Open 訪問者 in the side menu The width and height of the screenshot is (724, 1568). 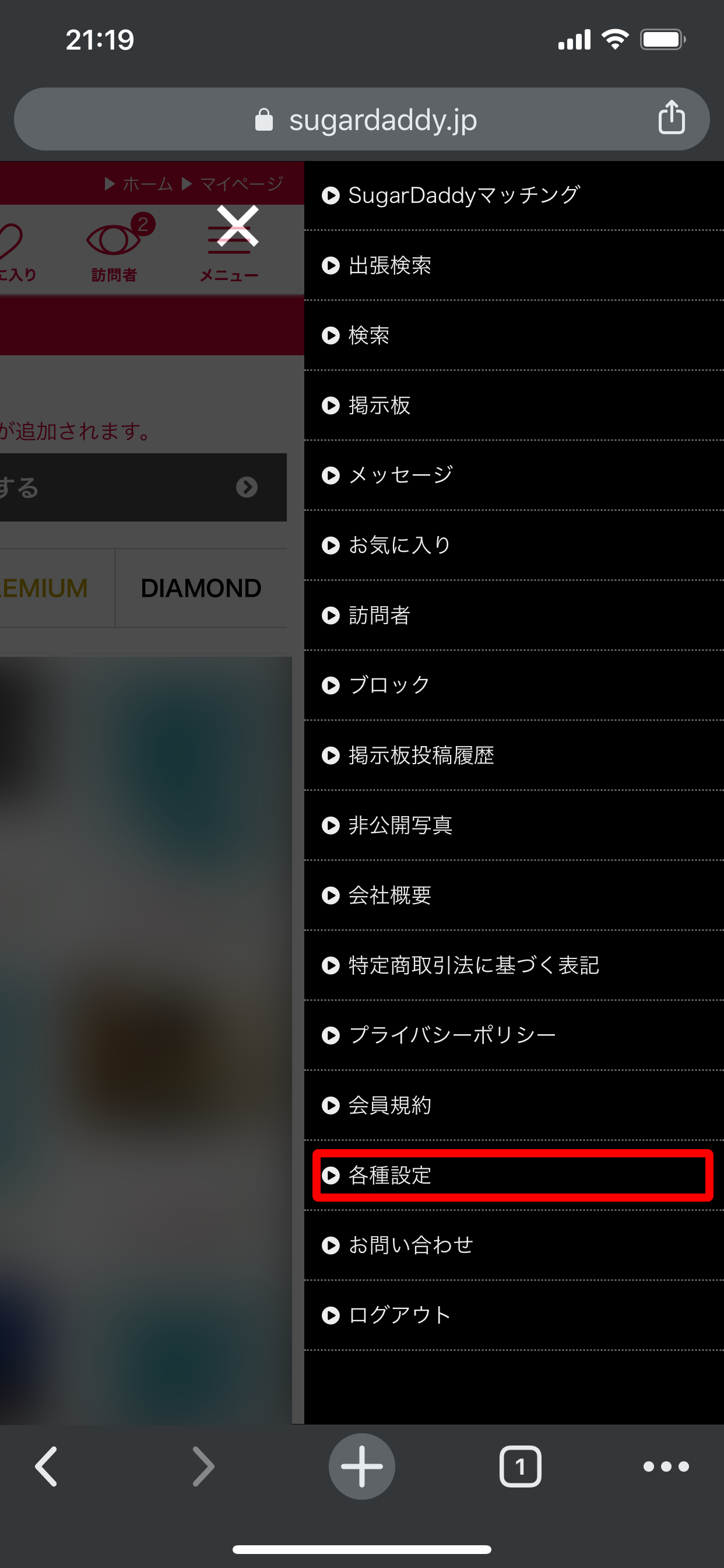[x=379, y=615]
